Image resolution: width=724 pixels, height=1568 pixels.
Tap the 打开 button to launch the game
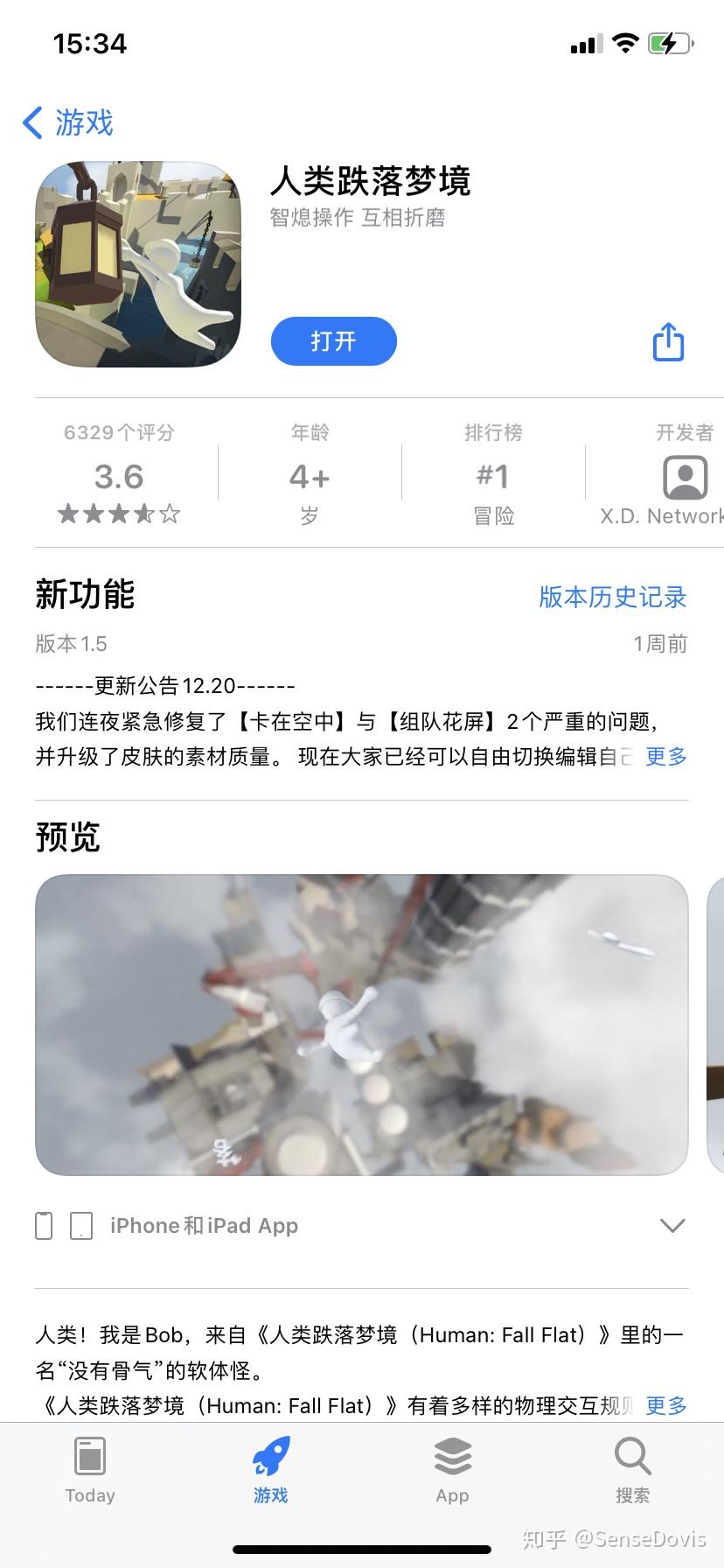[334, 341]
